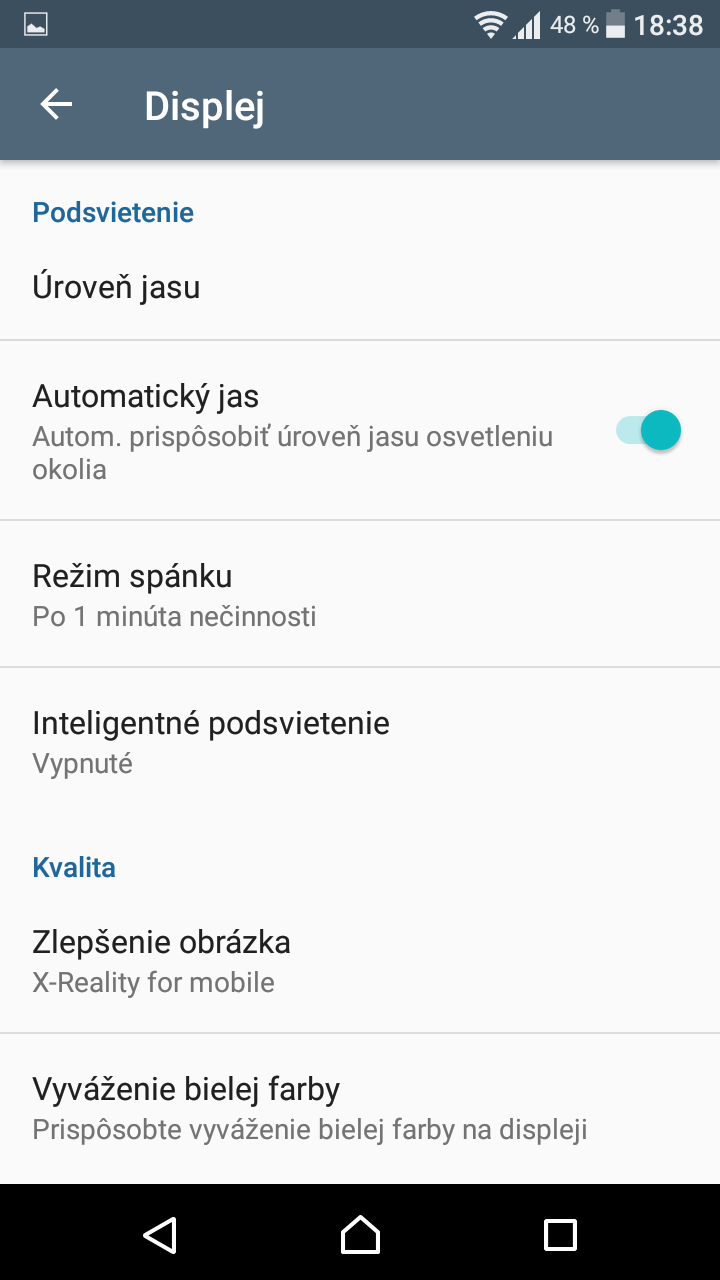Turn off the Automatický jas switch
This screenshot has width=720, height=1280.
click(x=648, y=431)
